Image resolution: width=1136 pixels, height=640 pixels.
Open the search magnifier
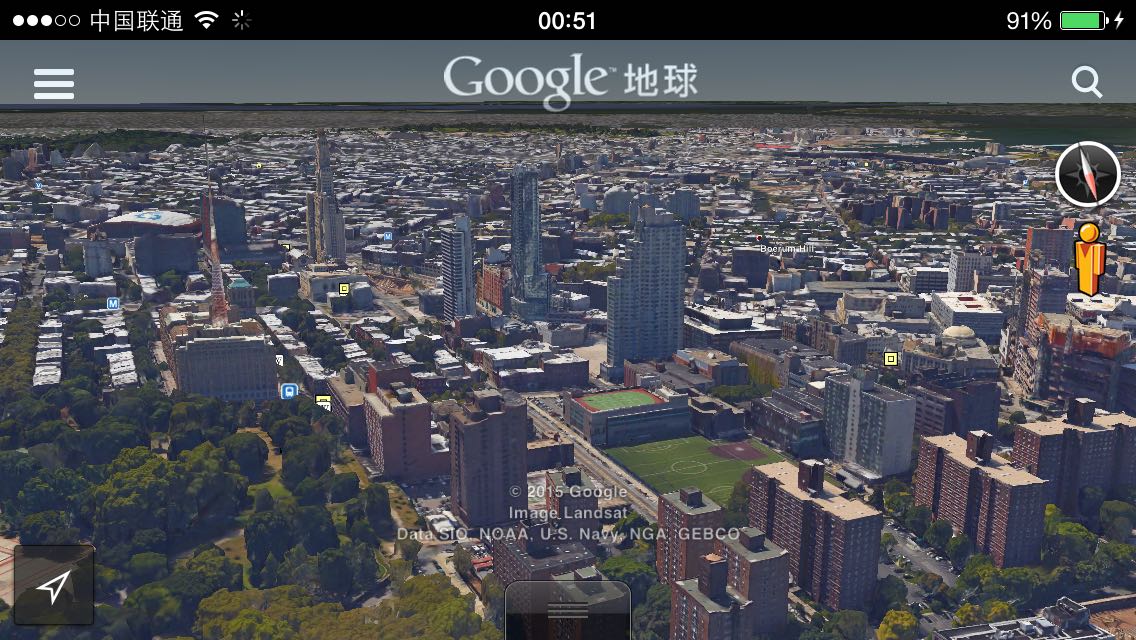[x=1086, y=82]
